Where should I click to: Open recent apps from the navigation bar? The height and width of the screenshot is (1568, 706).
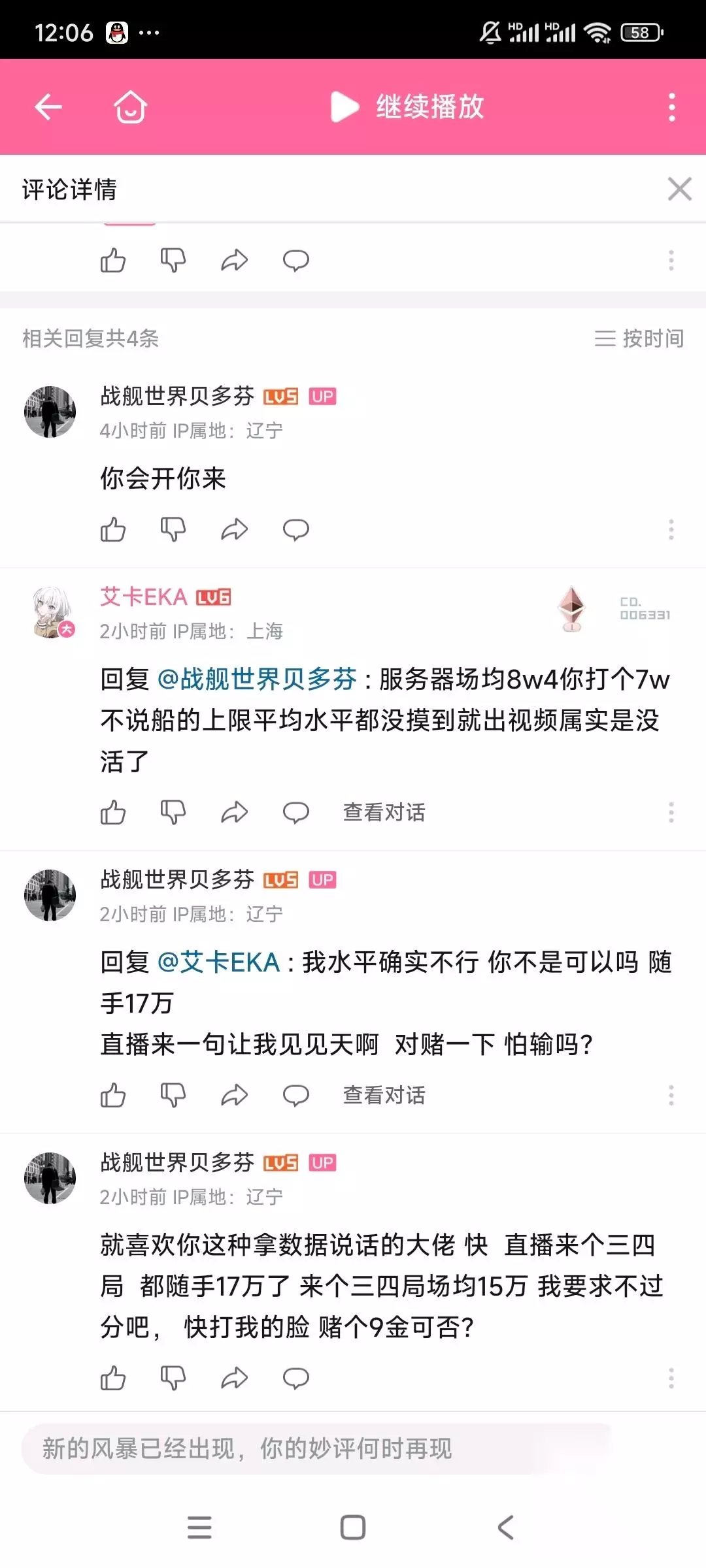[199, 1527]
